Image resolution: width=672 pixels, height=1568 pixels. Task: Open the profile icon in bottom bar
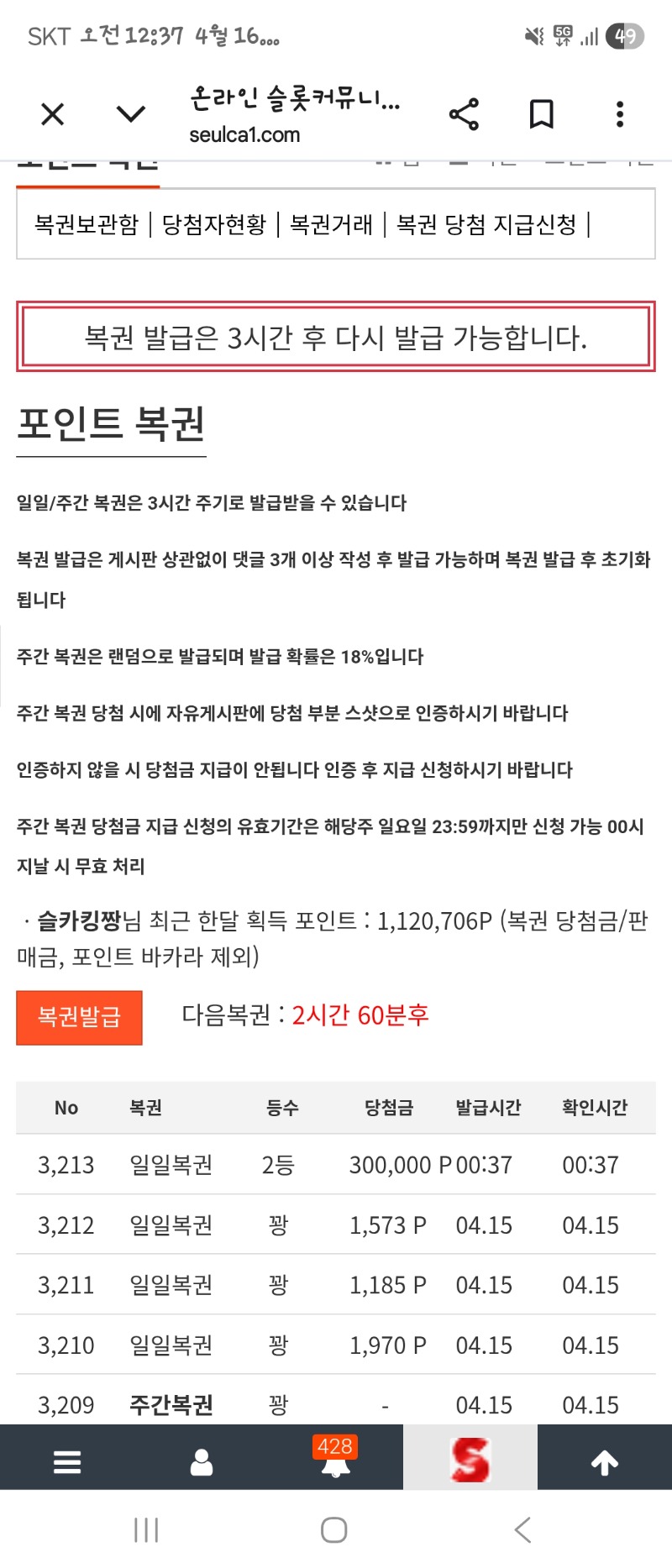click(x=202, y=1462)
